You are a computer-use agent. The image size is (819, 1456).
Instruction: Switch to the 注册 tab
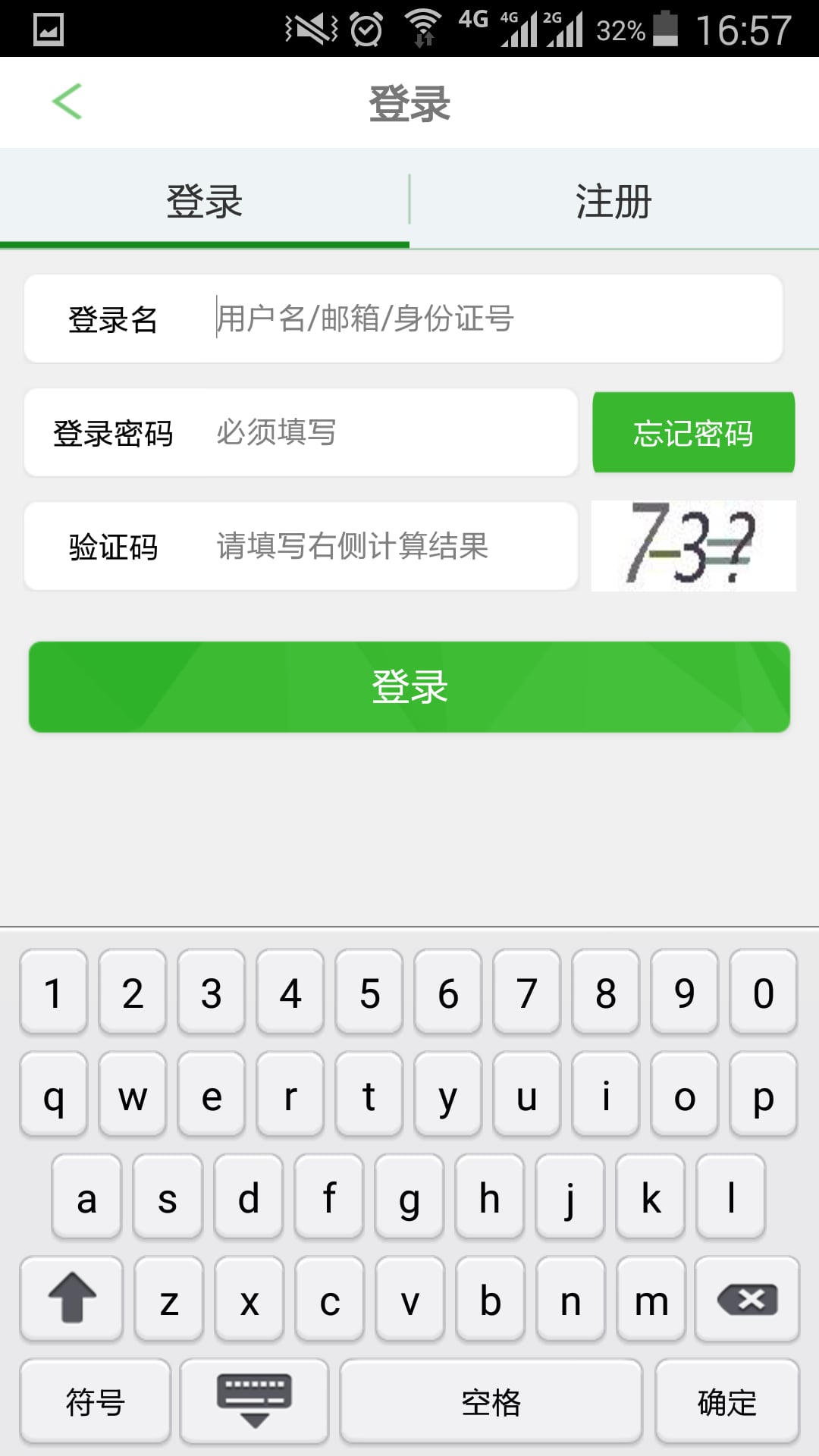(614, 201)
